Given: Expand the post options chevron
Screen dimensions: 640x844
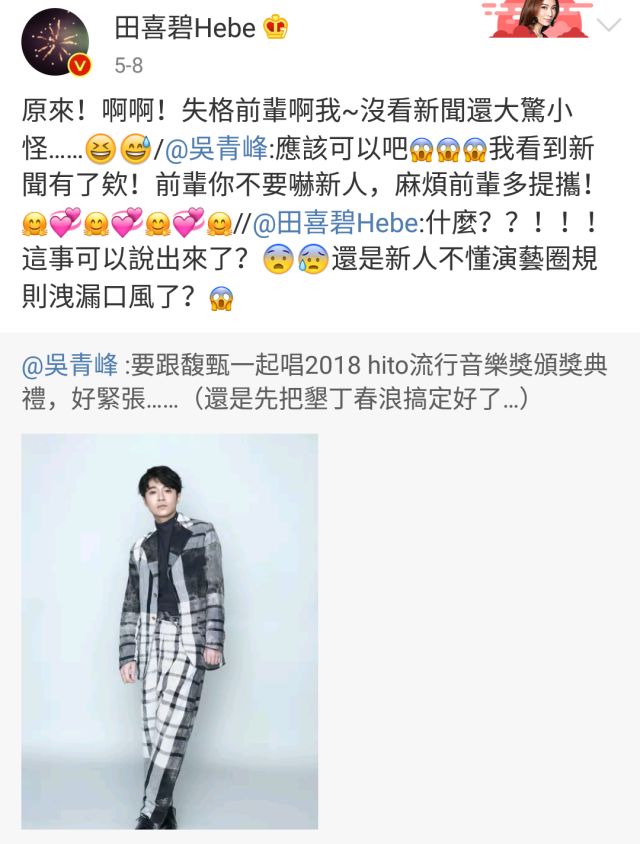Looking at the screenshot, I should [608, 25].
